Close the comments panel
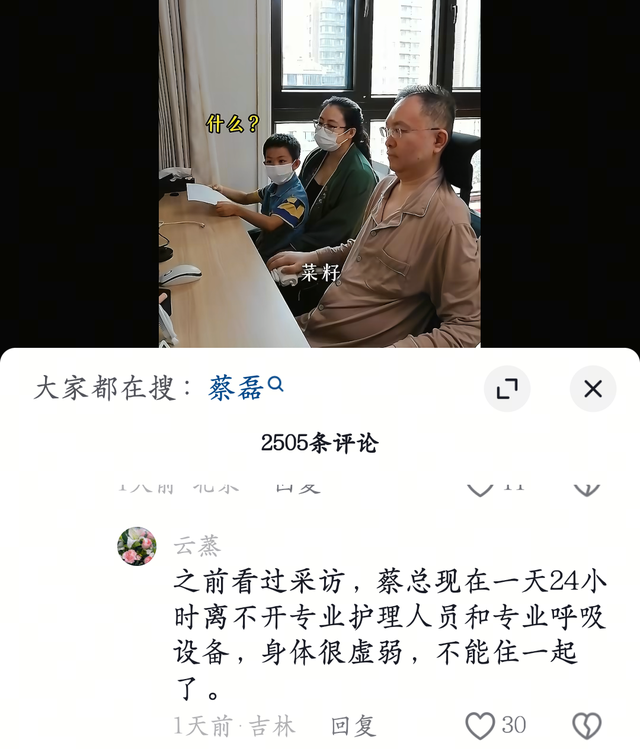 [593, 389]
